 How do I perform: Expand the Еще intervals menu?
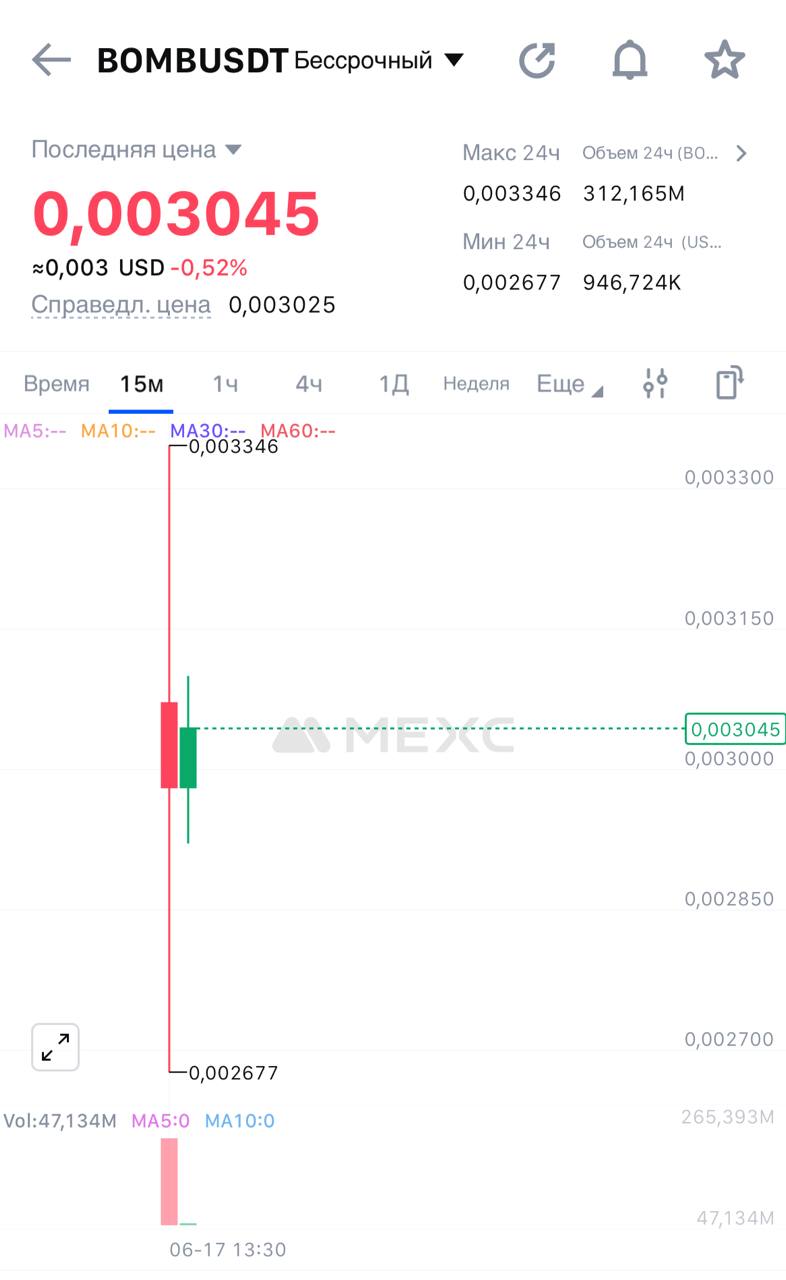pyautogui.click(x=569, y=384)
